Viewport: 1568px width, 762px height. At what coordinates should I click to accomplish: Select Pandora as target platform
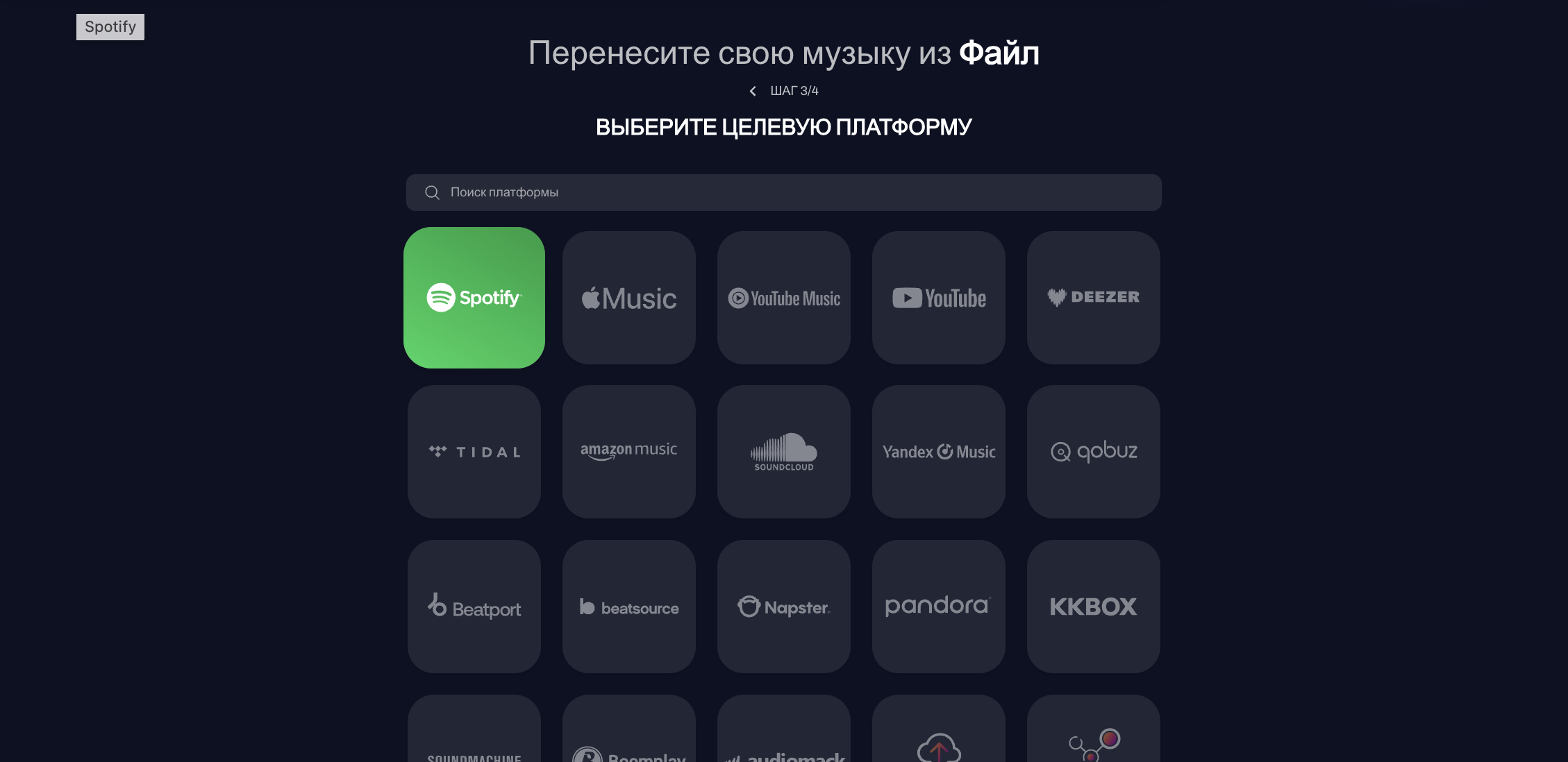click(x=939, y=607)
